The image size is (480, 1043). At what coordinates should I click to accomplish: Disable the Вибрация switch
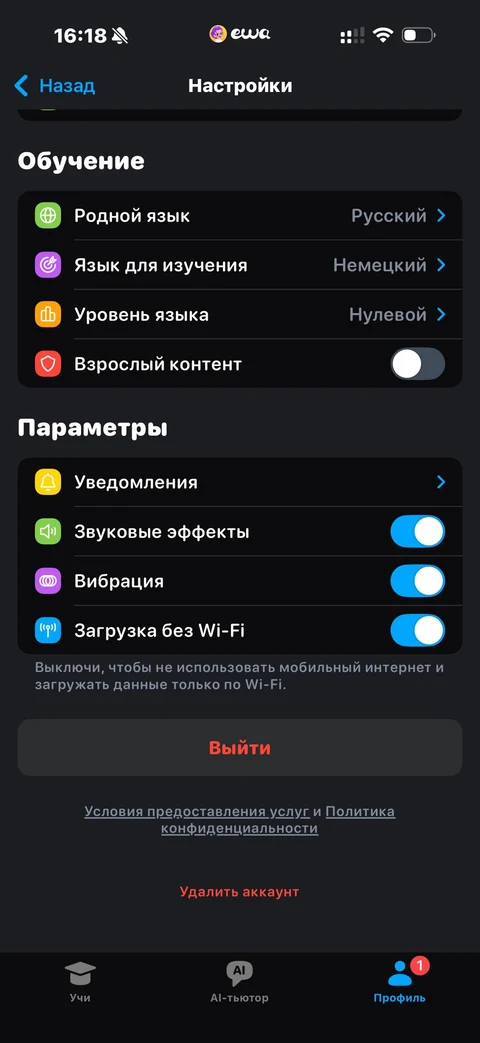click(418, 581)
